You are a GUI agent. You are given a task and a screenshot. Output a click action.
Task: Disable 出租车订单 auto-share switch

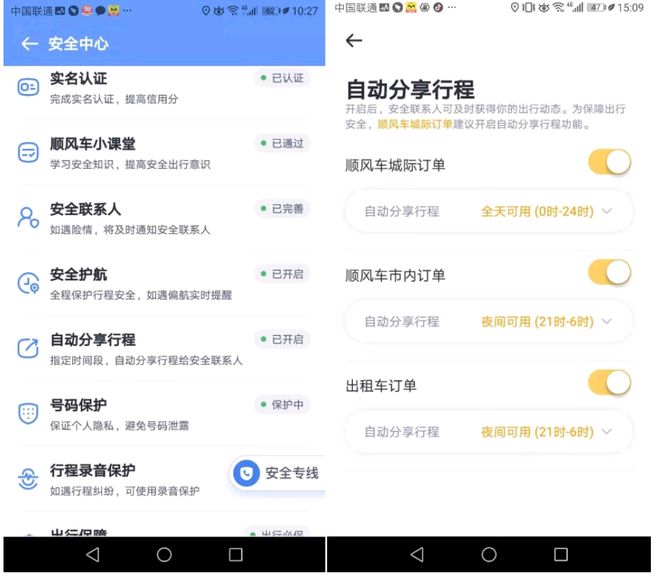609,382
